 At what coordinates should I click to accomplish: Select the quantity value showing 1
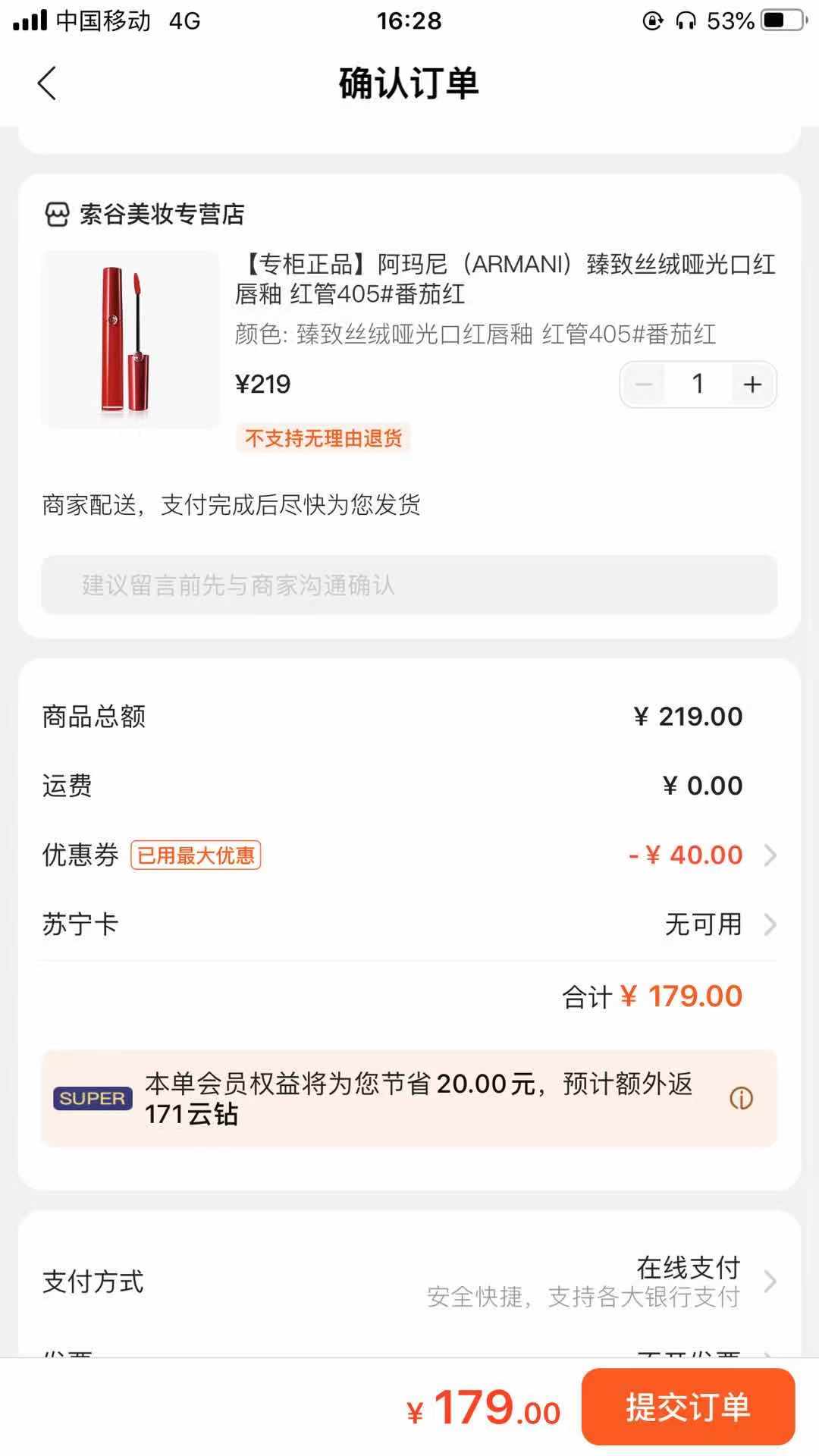(x=698, y=384)
